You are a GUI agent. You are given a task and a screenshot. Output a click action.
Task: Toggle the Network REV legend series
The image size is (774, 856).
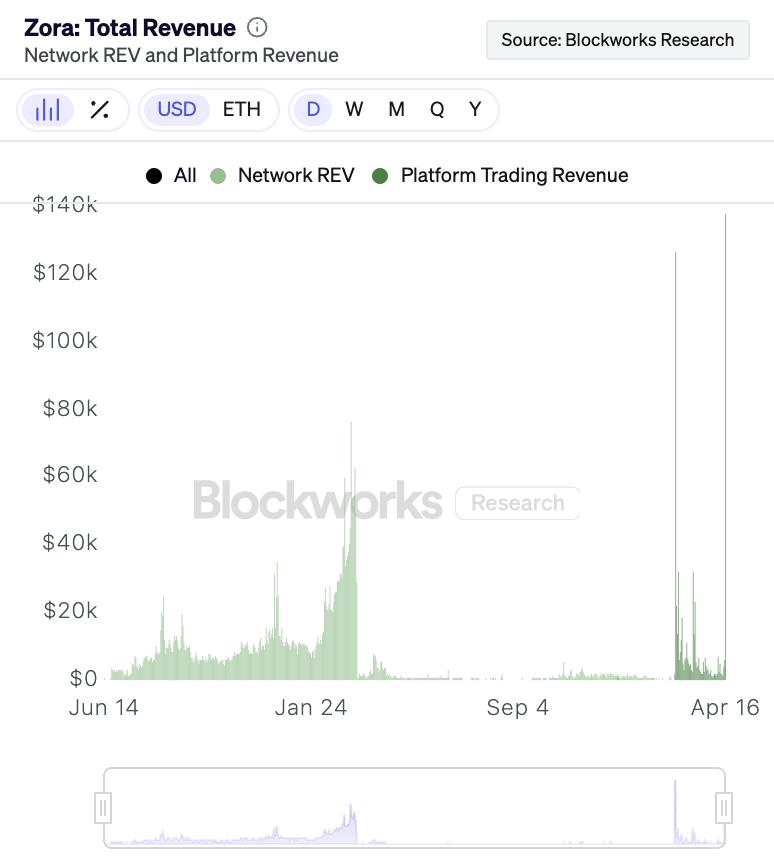[283, 176]
